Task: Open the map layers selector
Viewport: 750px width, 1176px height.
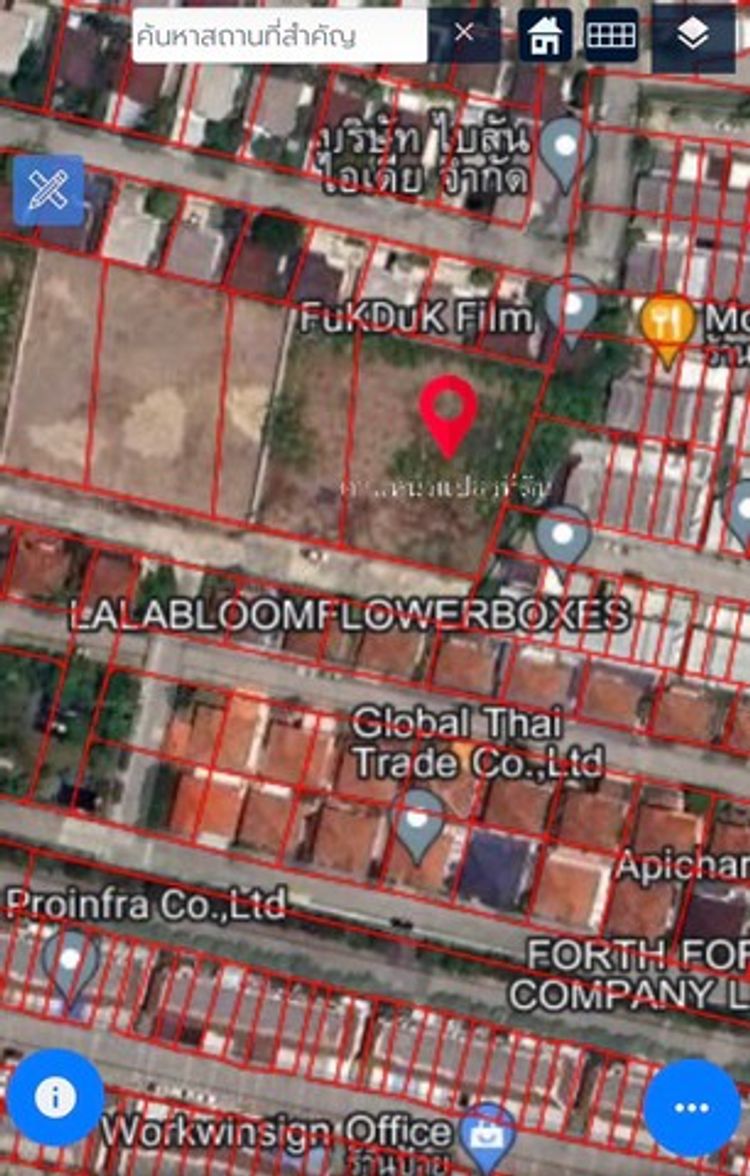Action: tap(693, 37)
